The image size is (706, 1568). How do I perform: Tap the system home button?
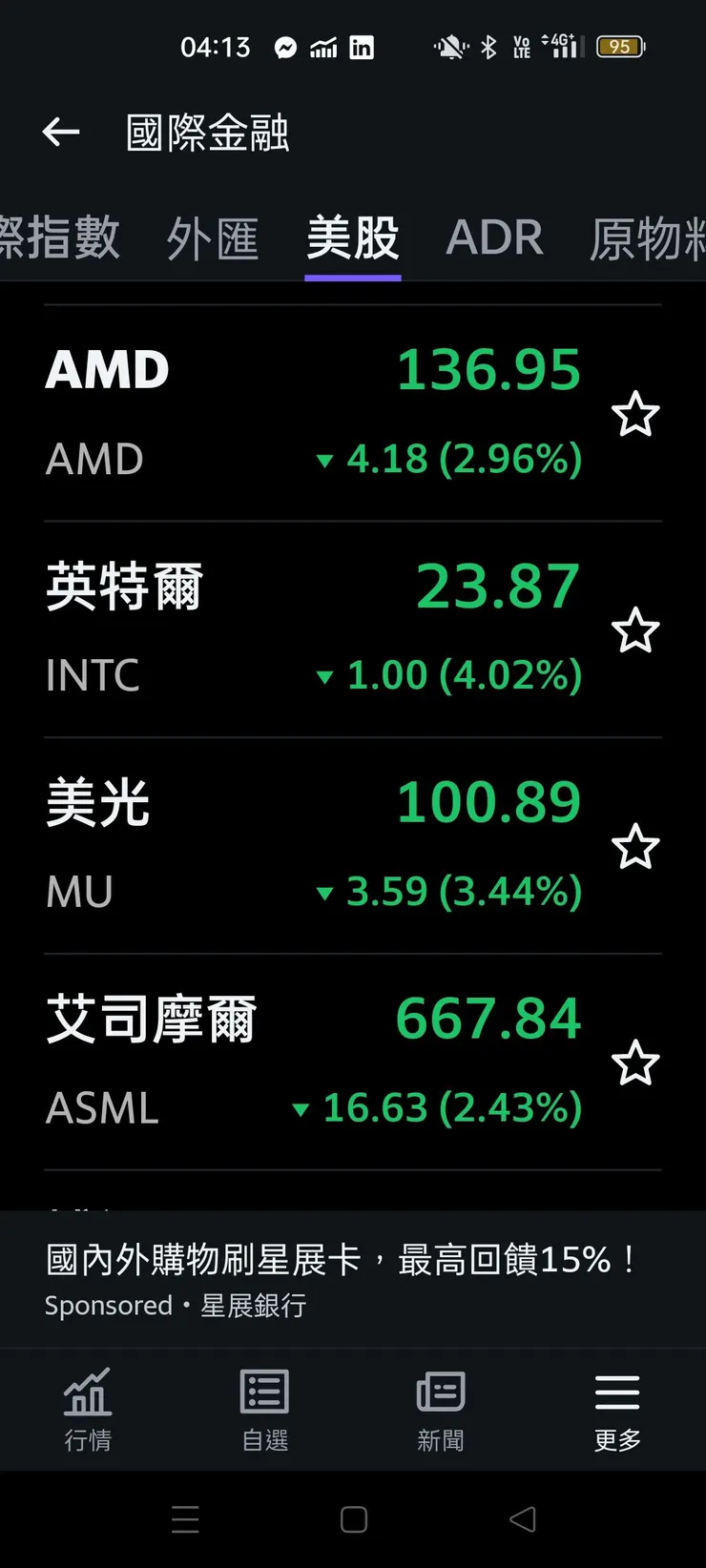click(x=354, y=1519)
